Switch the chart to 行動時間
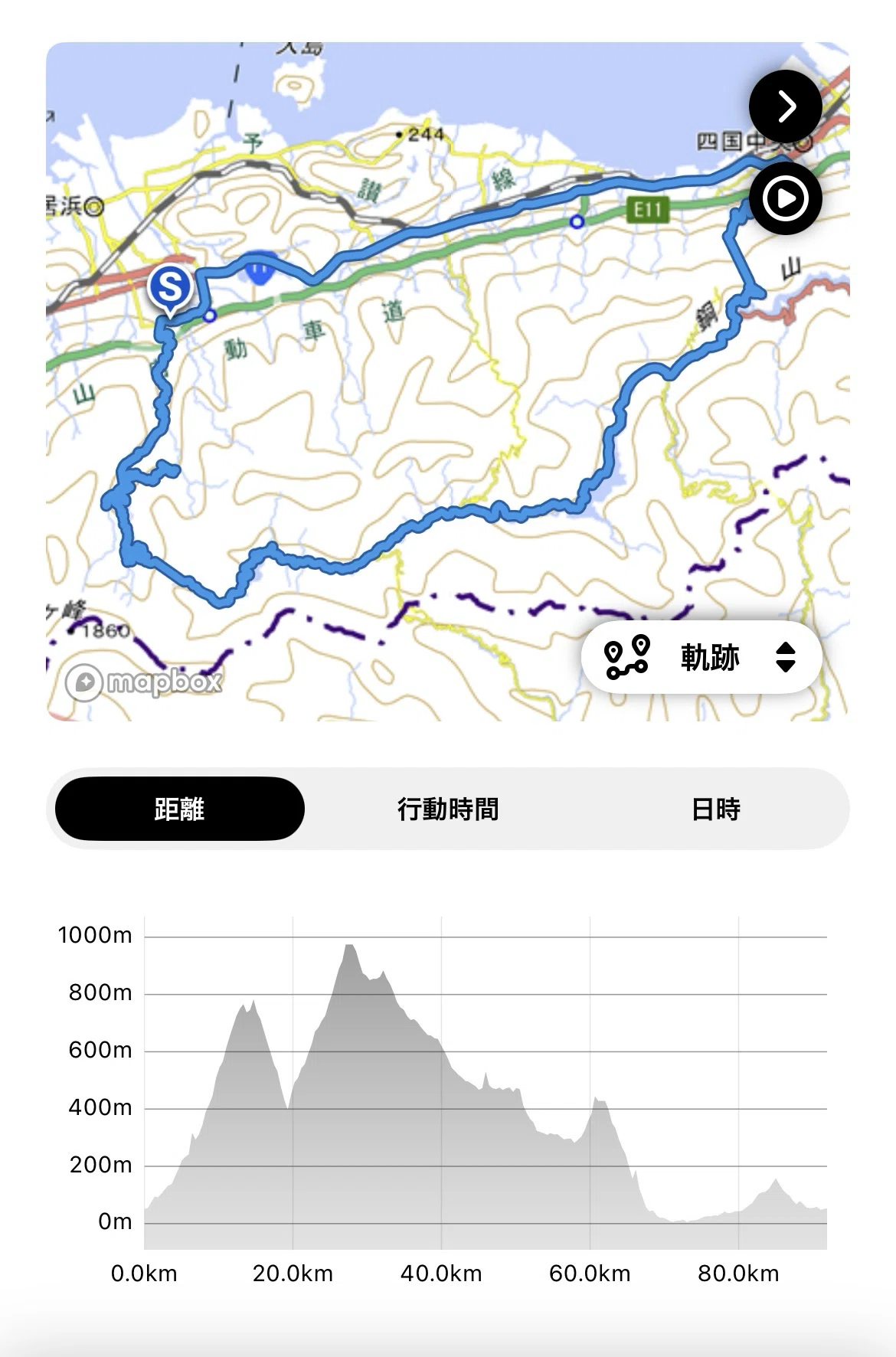This screenshot has width=896, height=1357. (x=448, y=809)
